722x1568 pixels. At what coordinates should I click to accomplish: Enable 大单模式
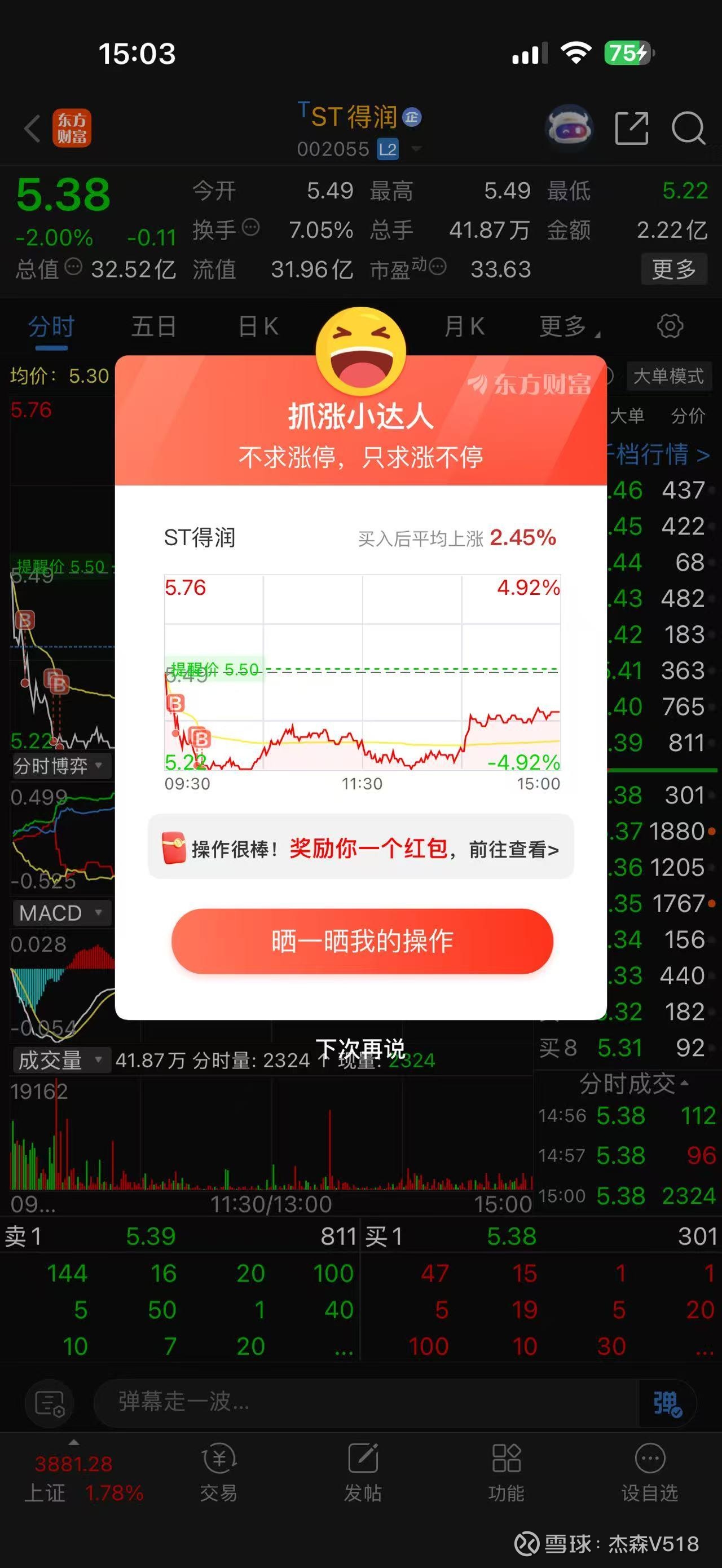[x=668, y=377]
